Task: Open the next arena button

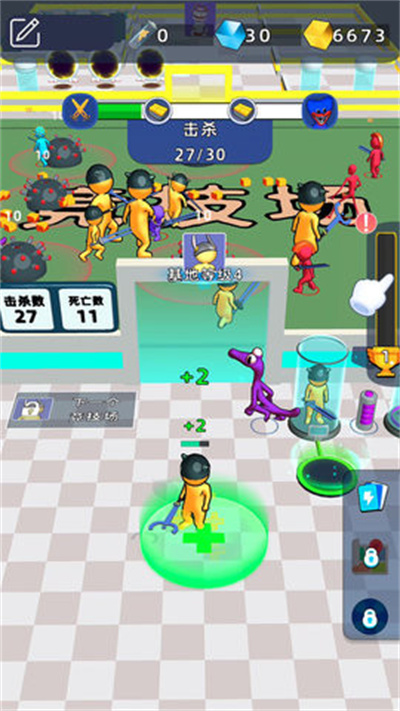Action: pyautogui.click(x=72, y=409)
